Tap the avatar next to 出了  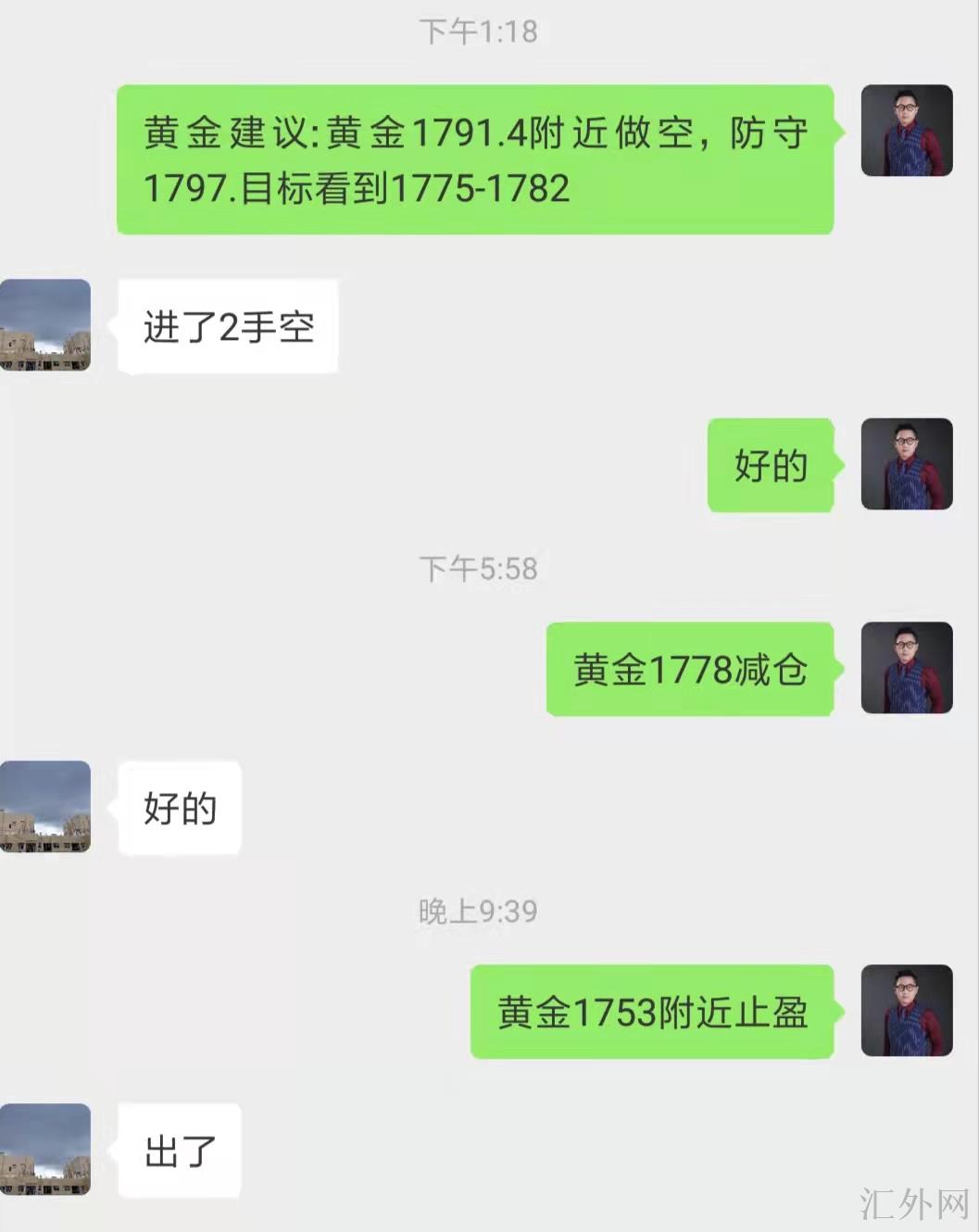(x=45, y=1150)
